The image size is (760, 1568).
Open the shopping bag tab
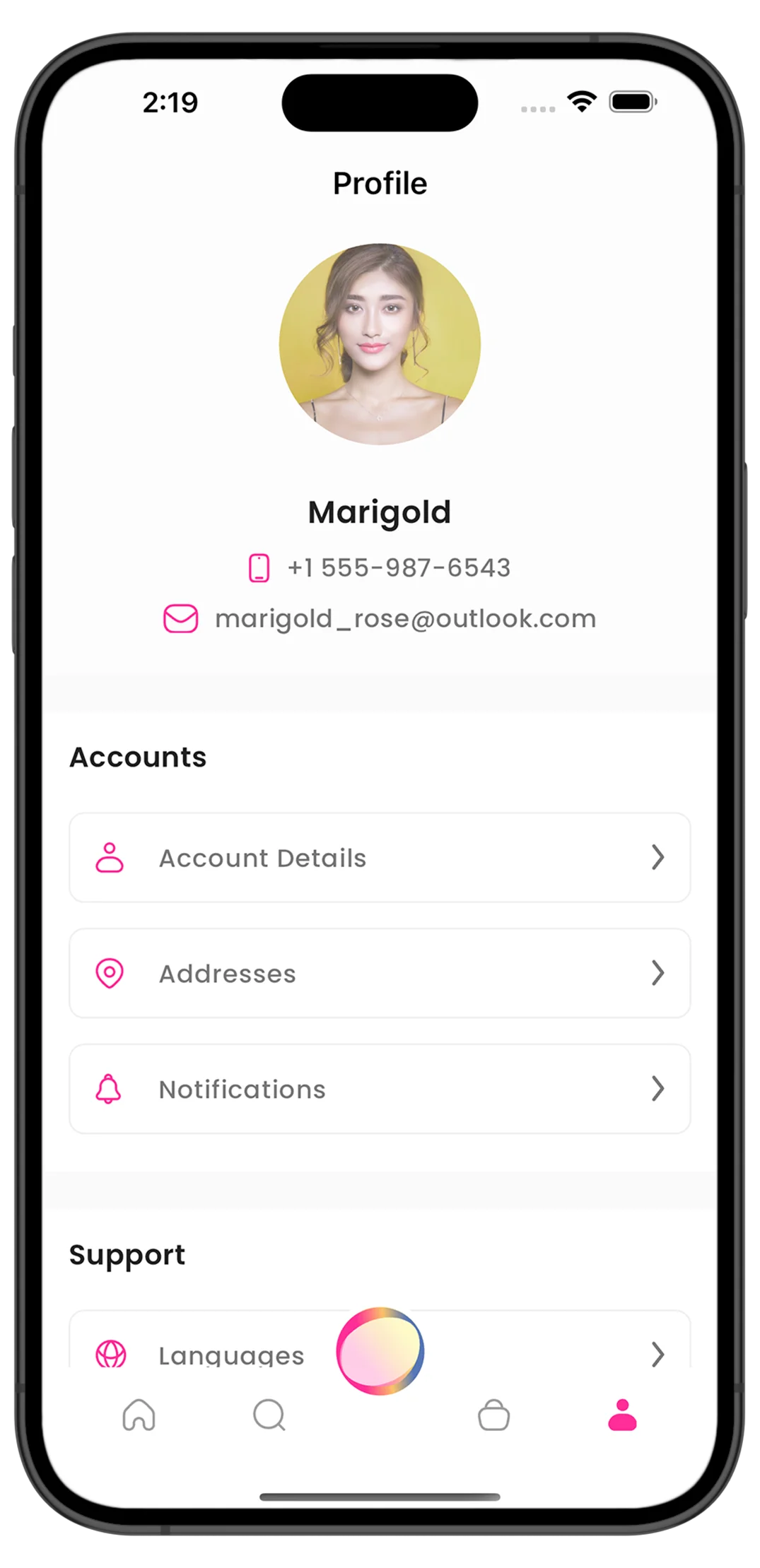(493, 1415)
